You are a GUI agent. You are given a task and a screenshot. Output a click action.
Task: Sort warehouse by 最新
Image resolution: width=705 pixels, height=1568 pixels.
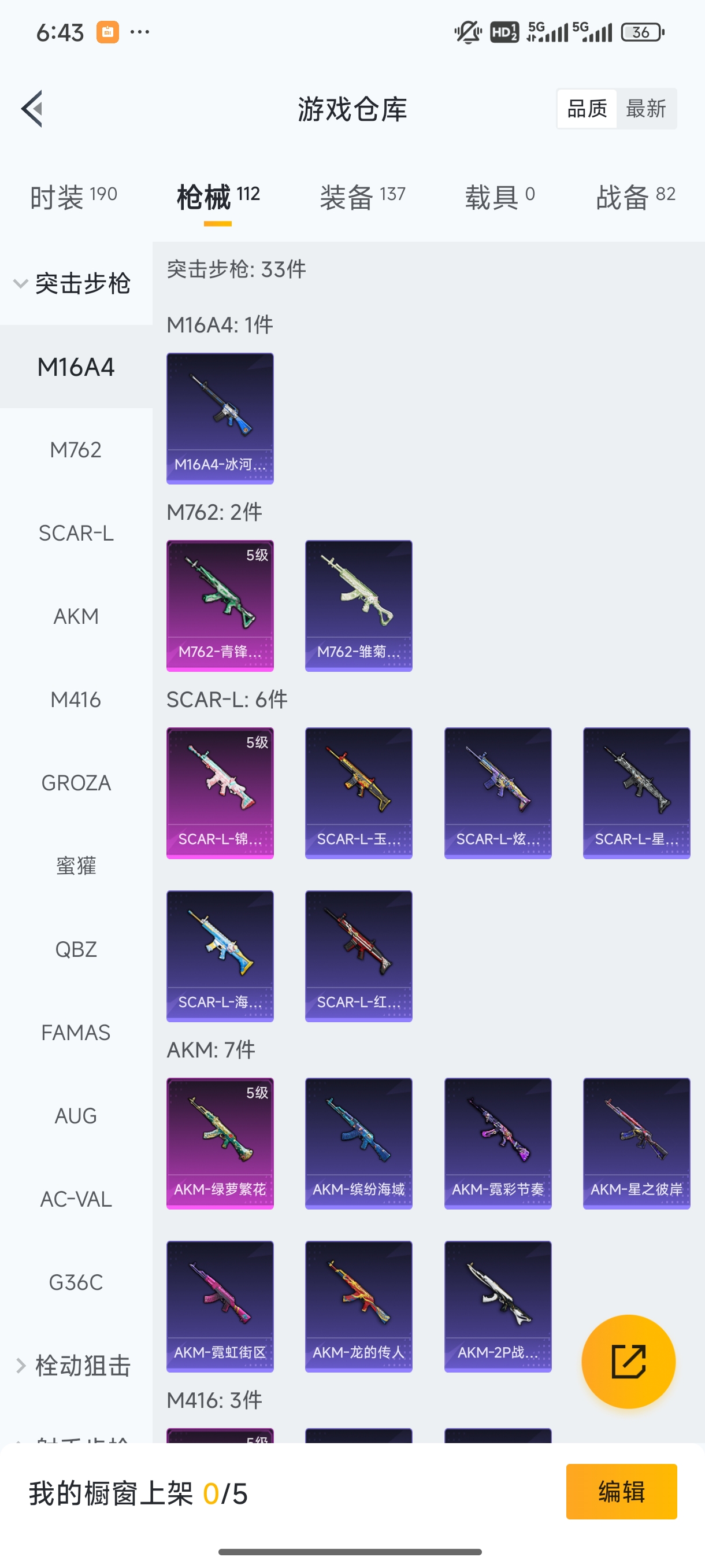pyautogui.click(x=645, y=109)
